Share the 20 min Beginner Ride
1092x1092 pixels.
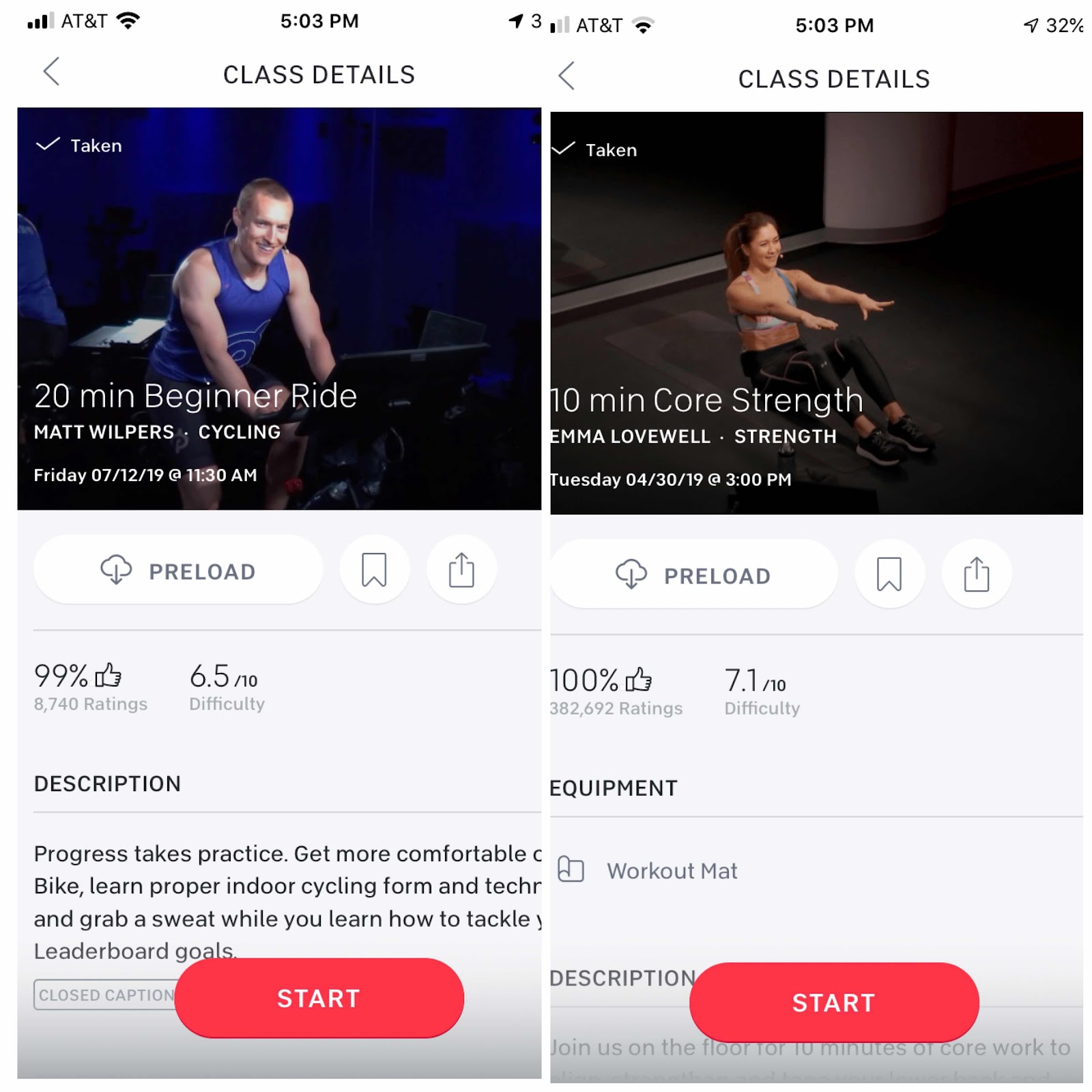pyautogui.click(x=461, y=570)
